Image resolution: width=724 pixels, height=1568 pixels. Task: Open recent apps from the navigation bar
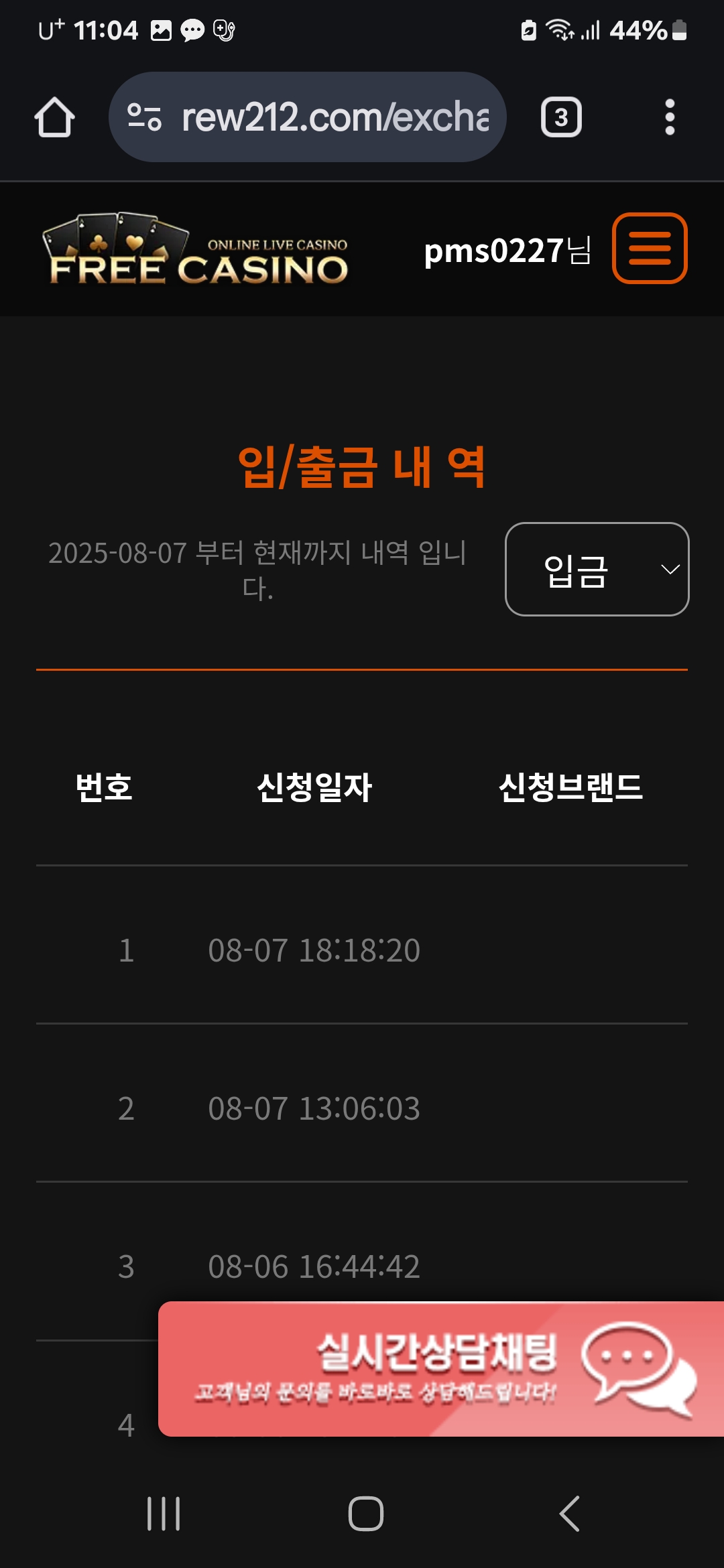coord(164,1513)
